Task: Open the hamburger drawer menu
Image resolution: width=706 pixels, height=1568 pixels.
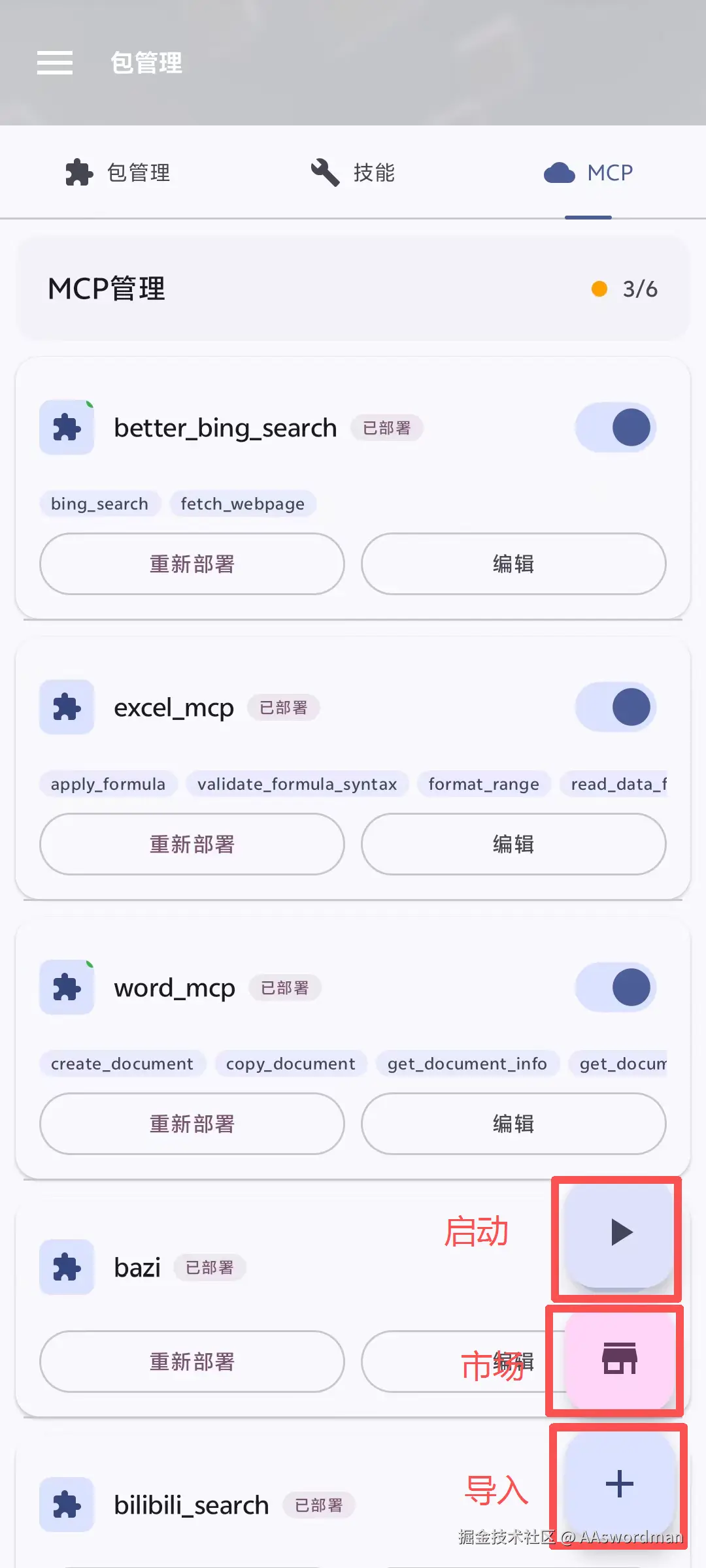Action: click(55, 63)
